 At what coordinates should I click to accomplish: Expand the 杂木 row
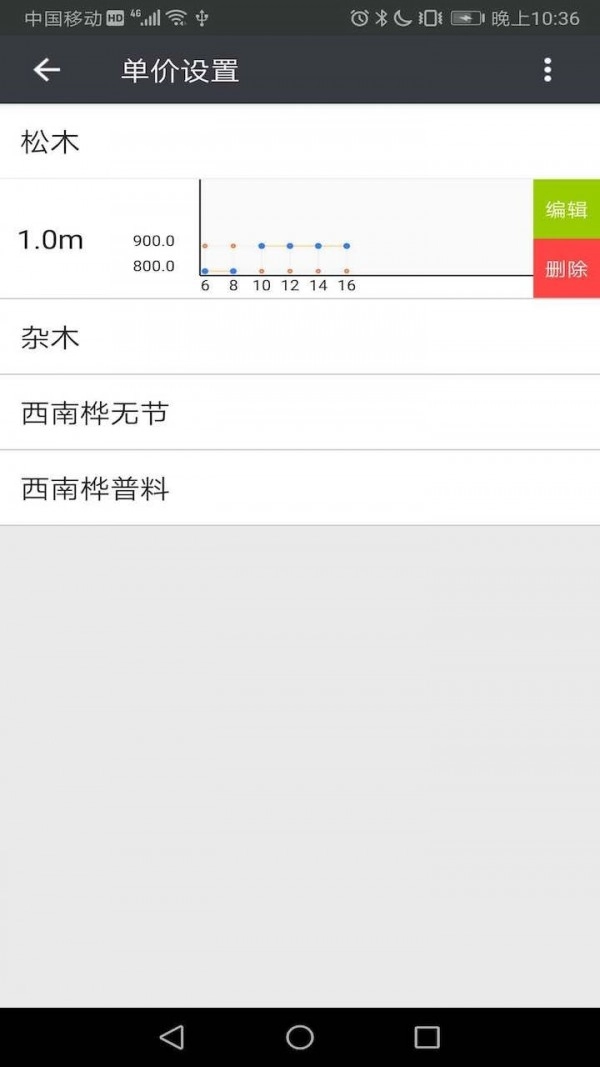point(300,337)
